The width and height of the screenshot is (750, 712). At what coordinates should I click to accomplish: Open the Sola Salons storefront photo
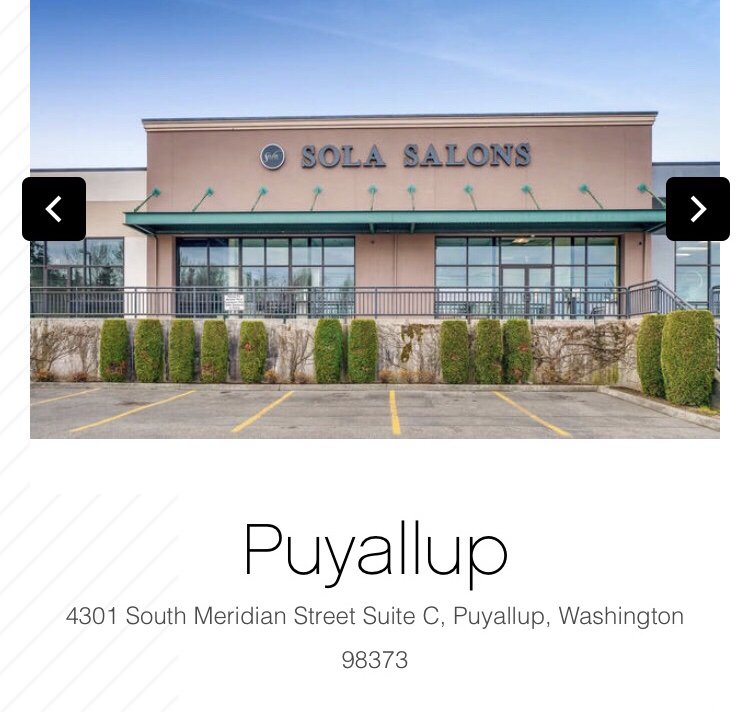coord(375,300)
